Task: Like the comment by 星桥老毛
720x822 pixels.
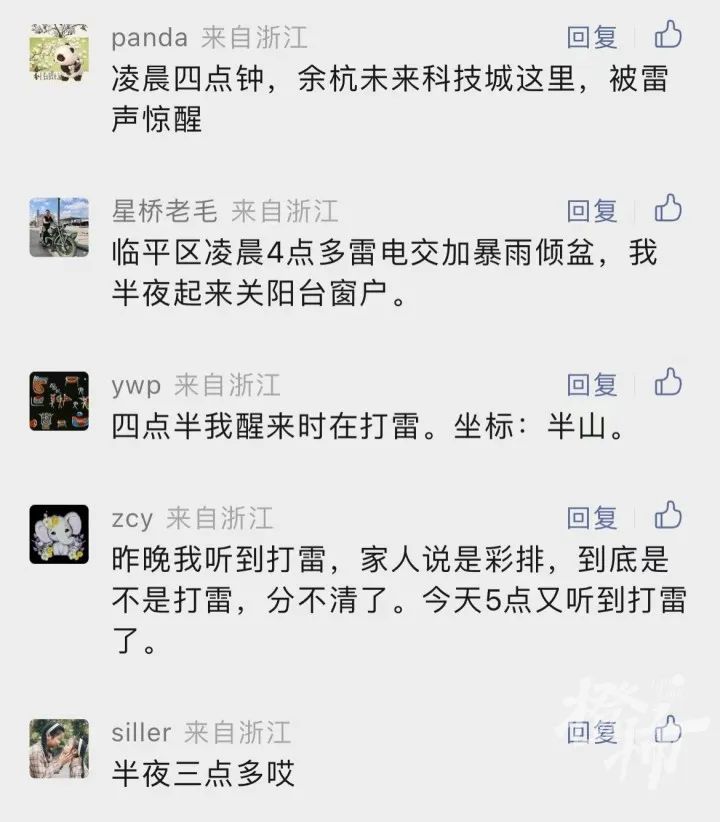Action: (x=668, y=210)
